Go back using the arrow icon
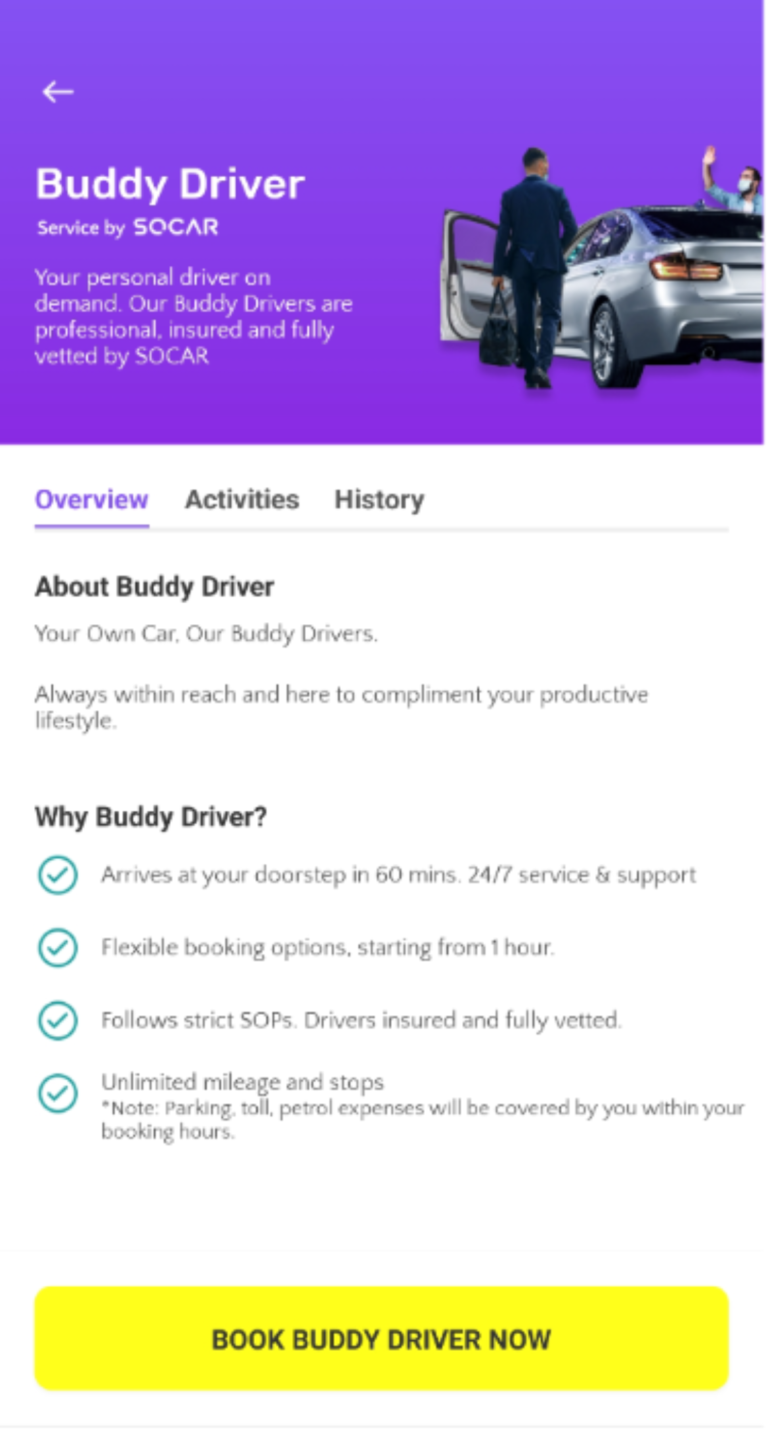 (57, 92)
